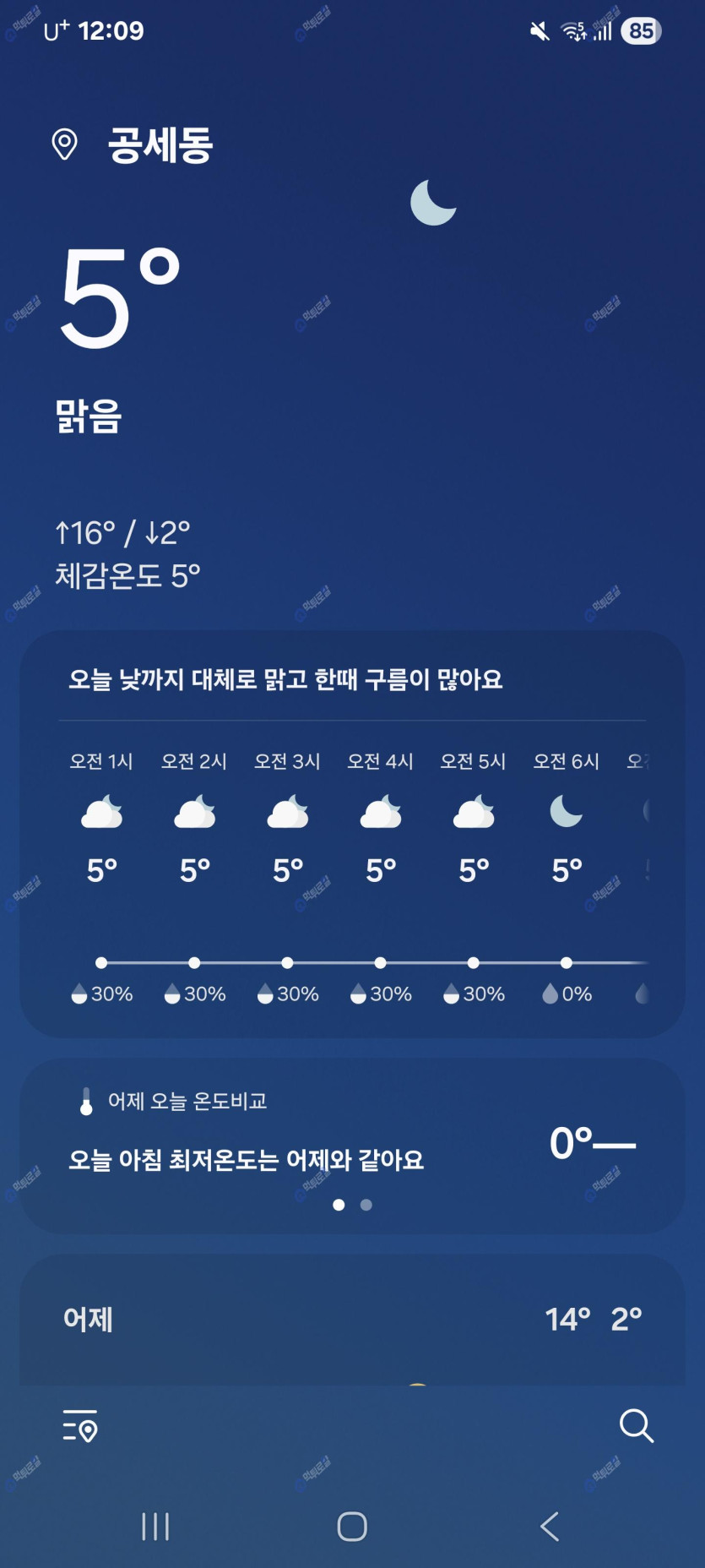Screen dimensions: 705x1568
Task: Open recent apps from navigation bar
Action: click(x=155, y=1527)
